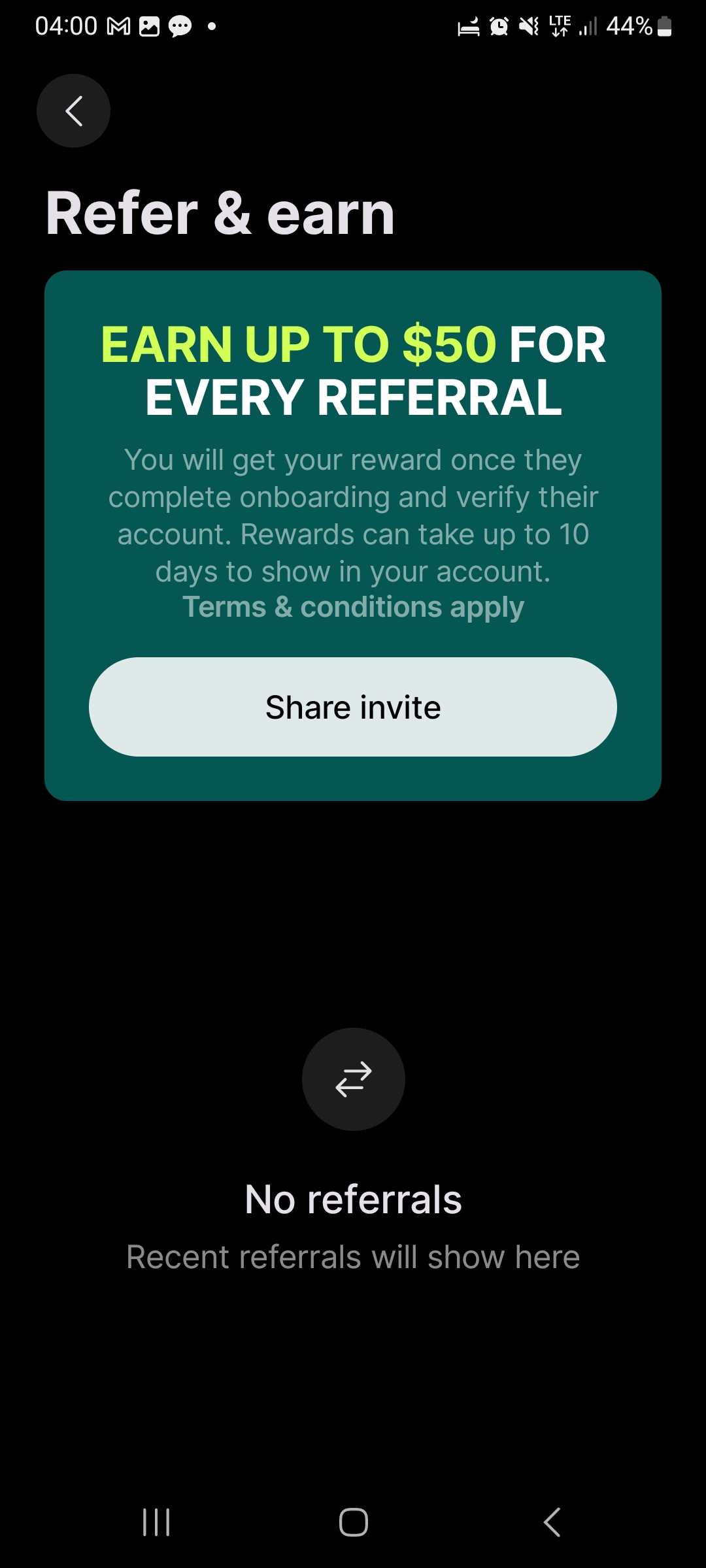Go back using the top arrow button
The image size is (706, 1568).
pos(73,110)
